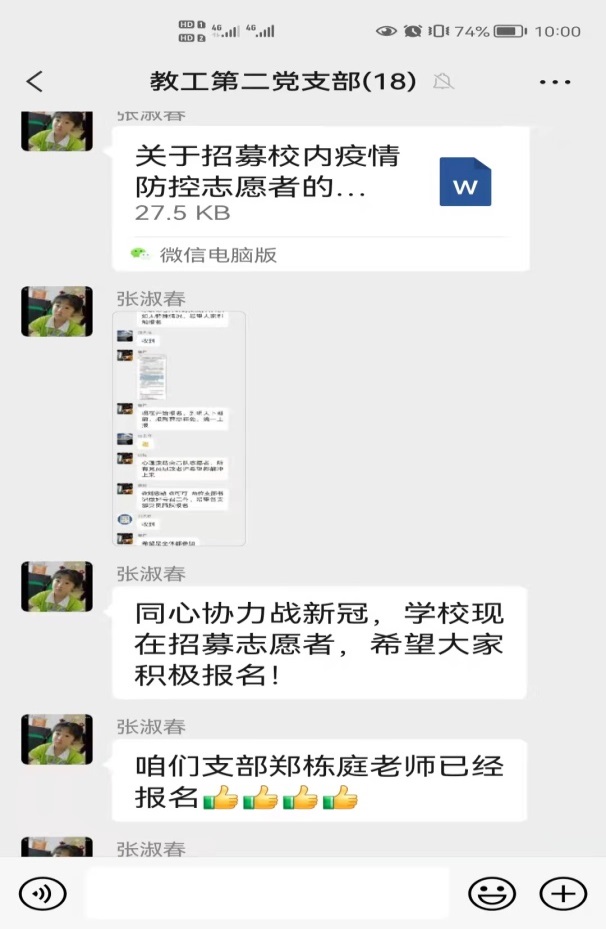The width and height of the screenshot is (606, 929).
Task: View the shared chat screenshot image
Action: [x=179, y=428]
